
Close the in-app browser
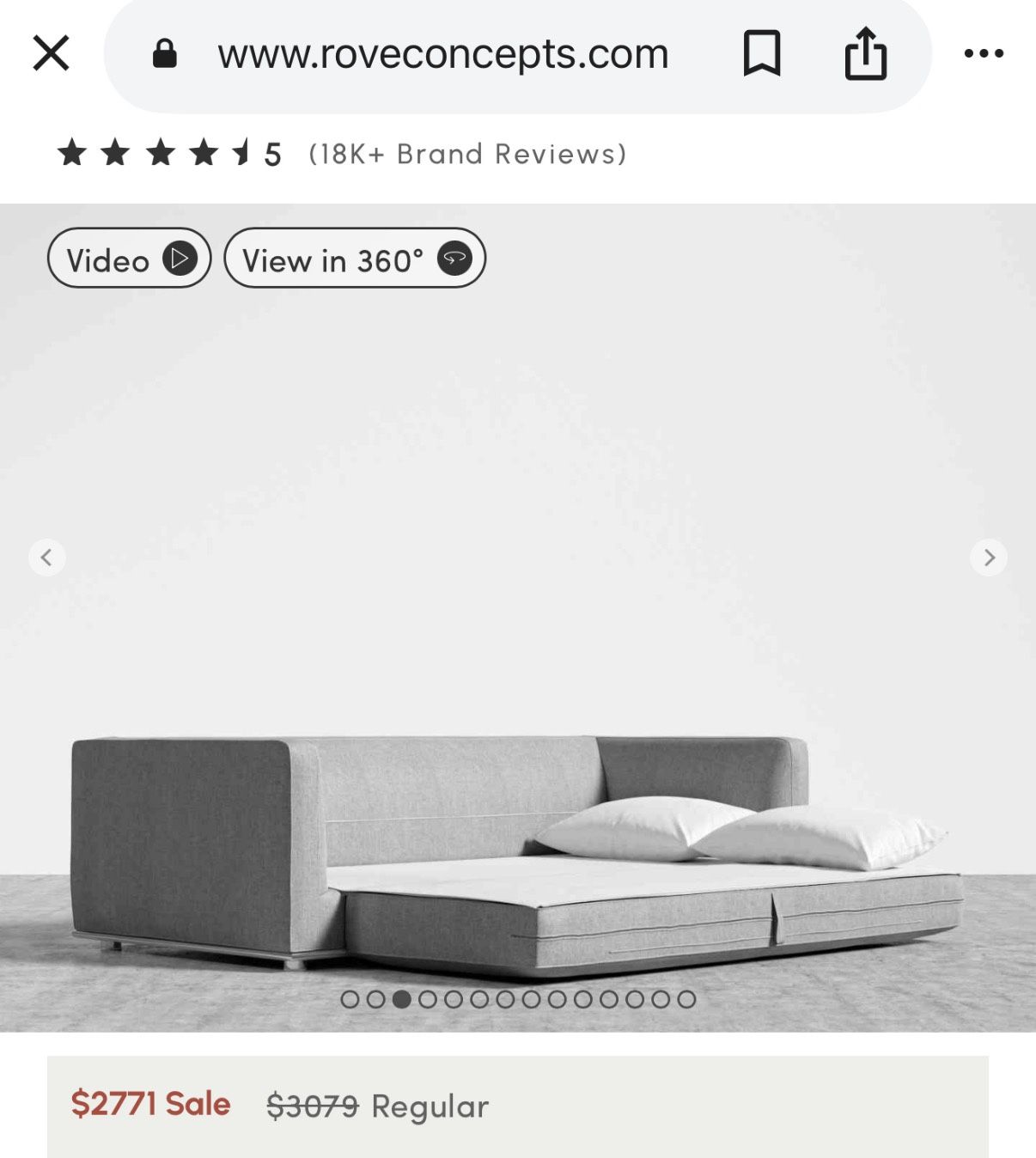coord(51,53)
